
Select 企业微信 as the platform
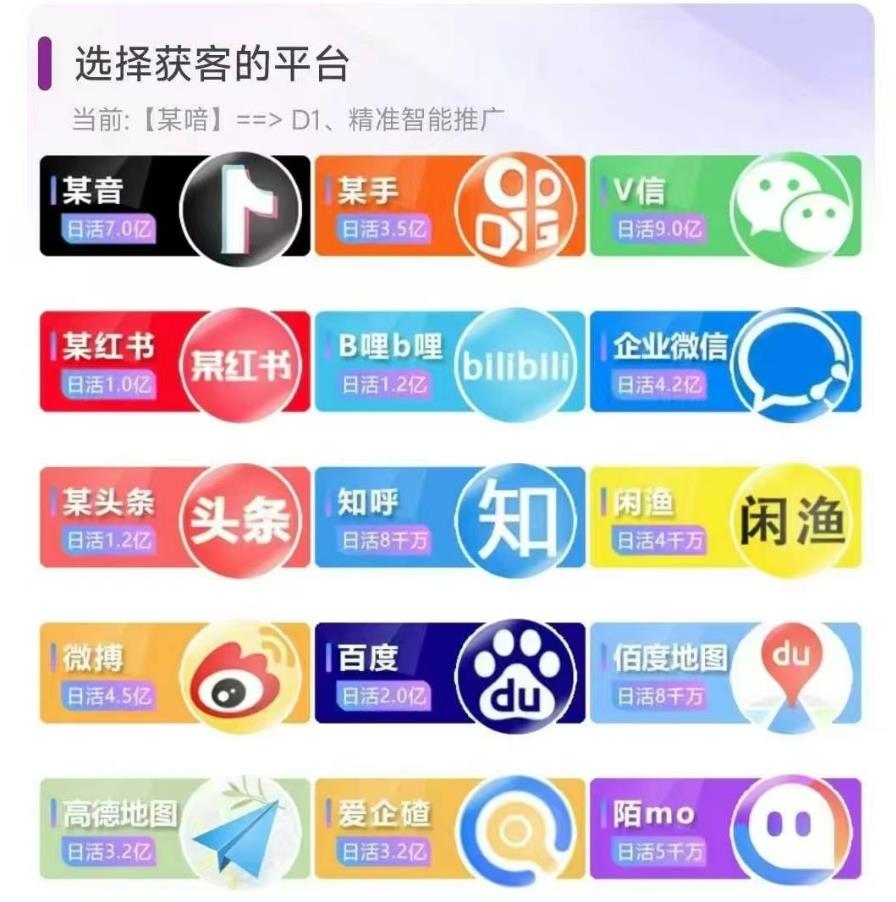[x=724, y=361]
